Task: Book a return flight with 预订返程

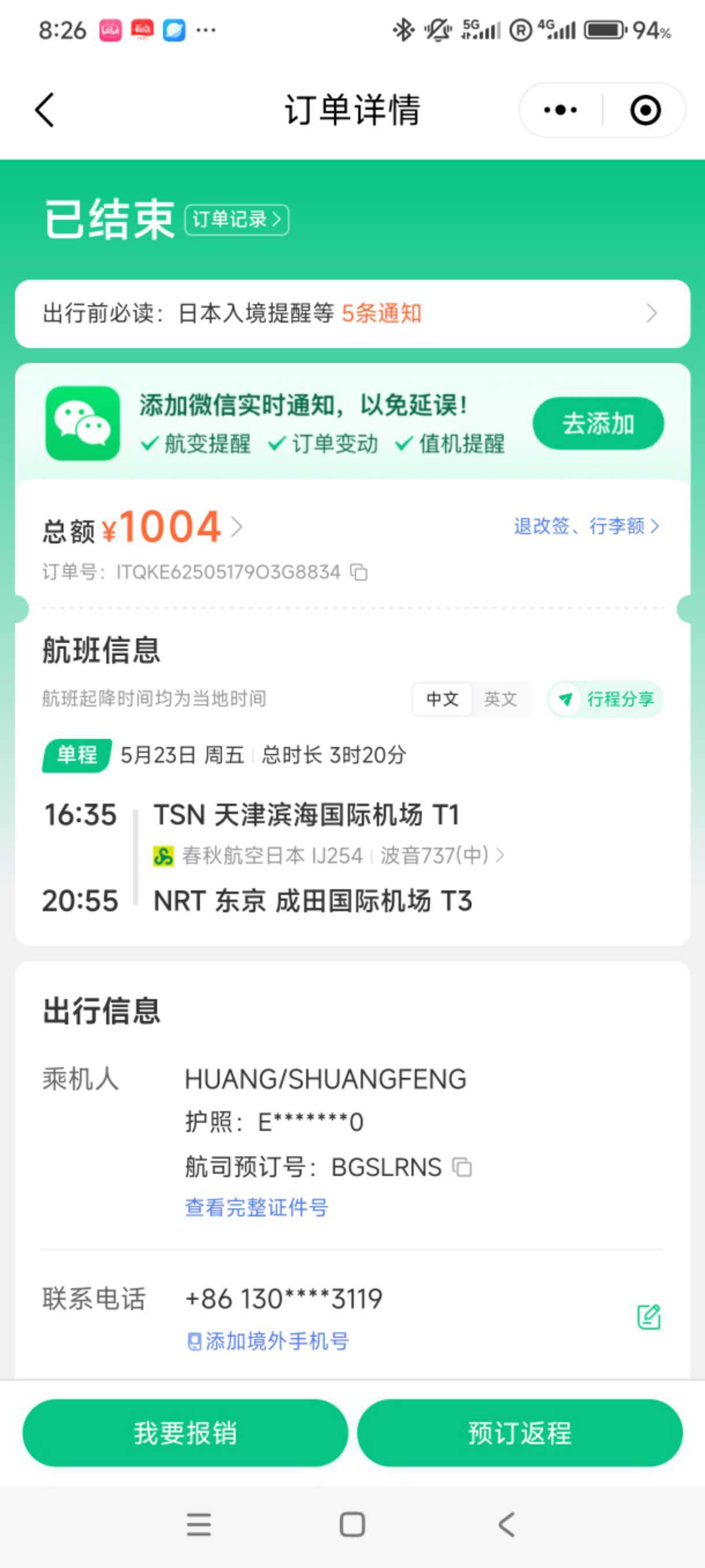Action: pyautogui.click(x=520, y=1433)
